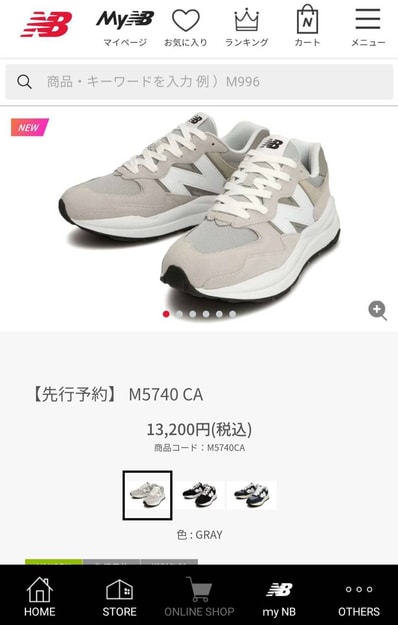The width and height of the screenshot is (398, 625).
Task: Tap the product keyword search field
Action: point(199,82)
